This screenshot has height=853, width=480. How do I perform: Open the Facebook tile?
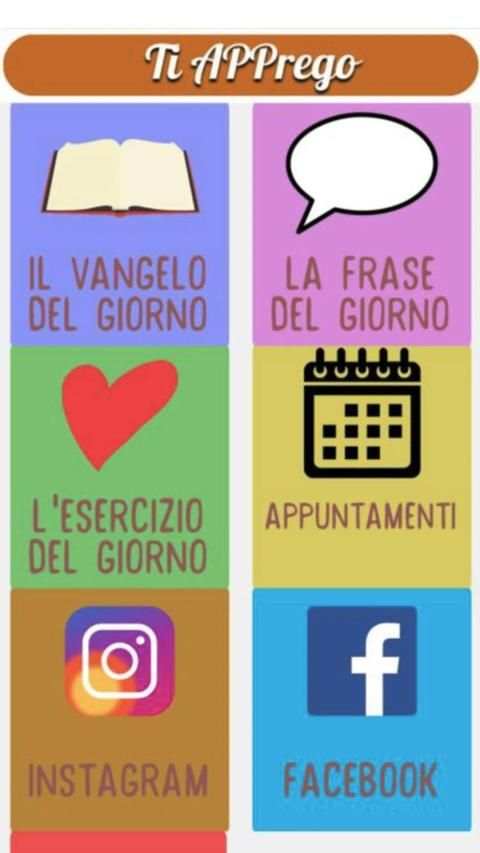click(x=362, y=709)
